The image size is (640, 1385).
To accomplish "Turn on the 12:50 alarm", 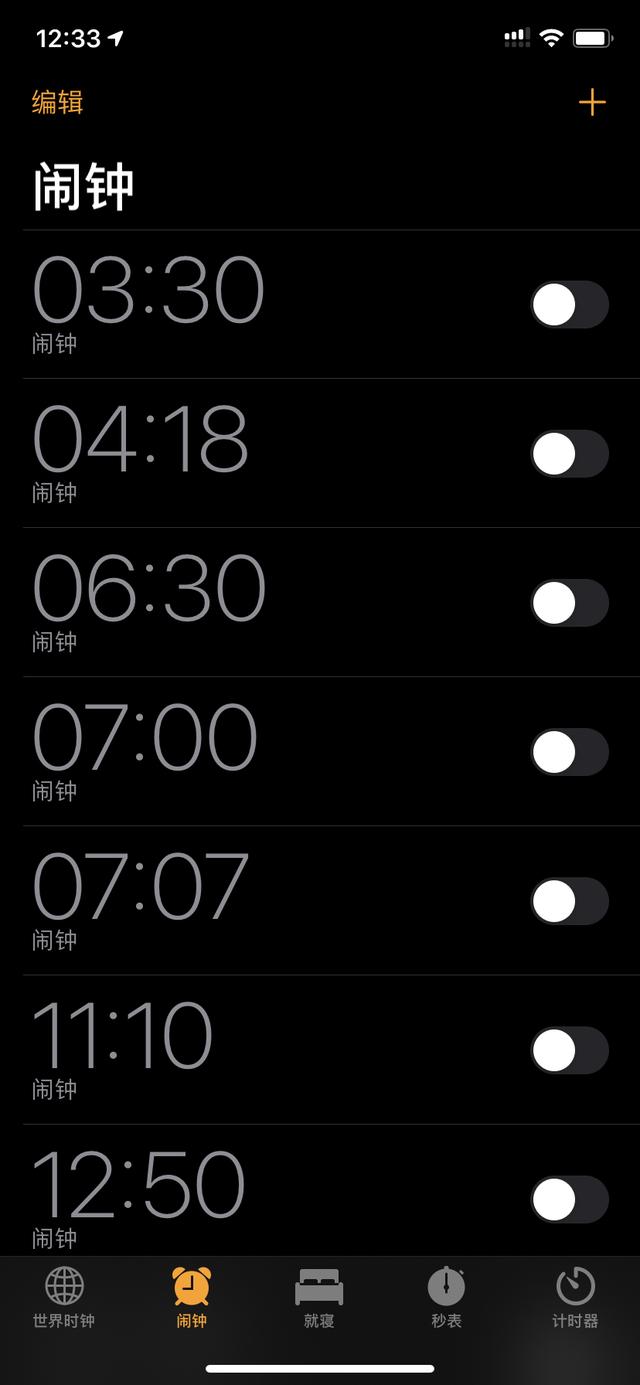I will pos(569,1199).
